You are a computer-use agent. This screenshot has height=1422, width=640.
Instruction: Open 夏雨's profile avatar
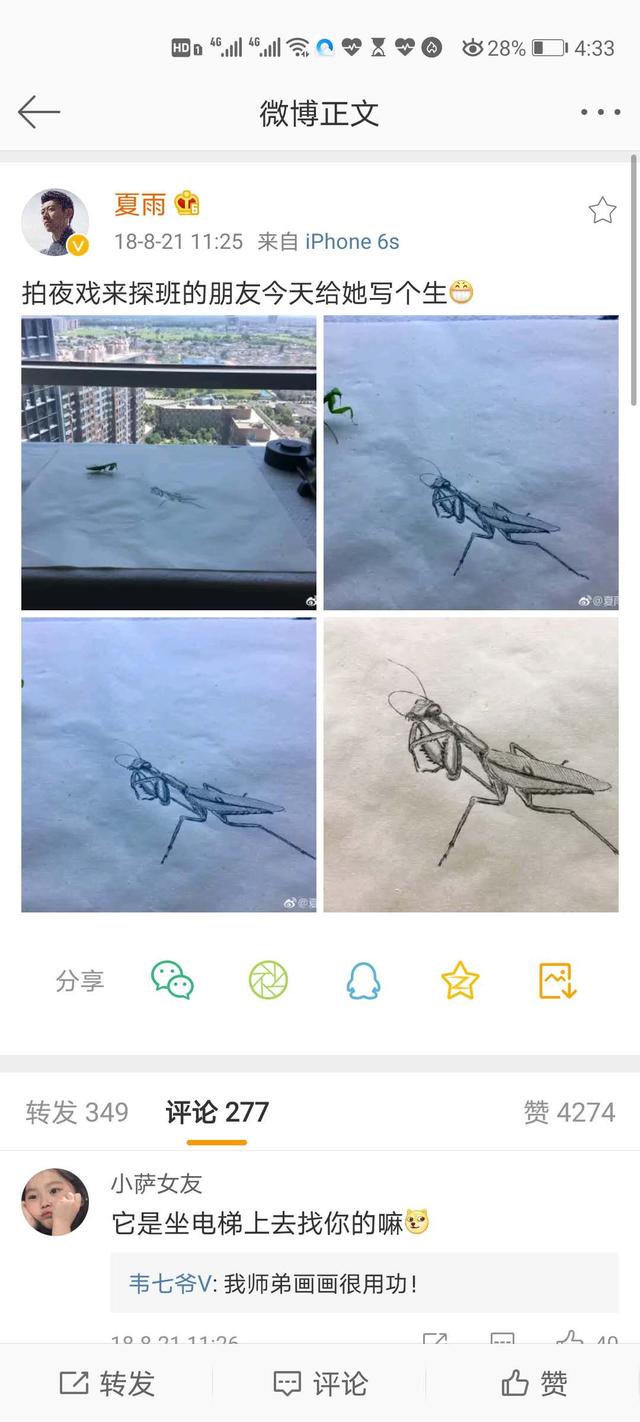pyautogui.click(x=55, y=221)
